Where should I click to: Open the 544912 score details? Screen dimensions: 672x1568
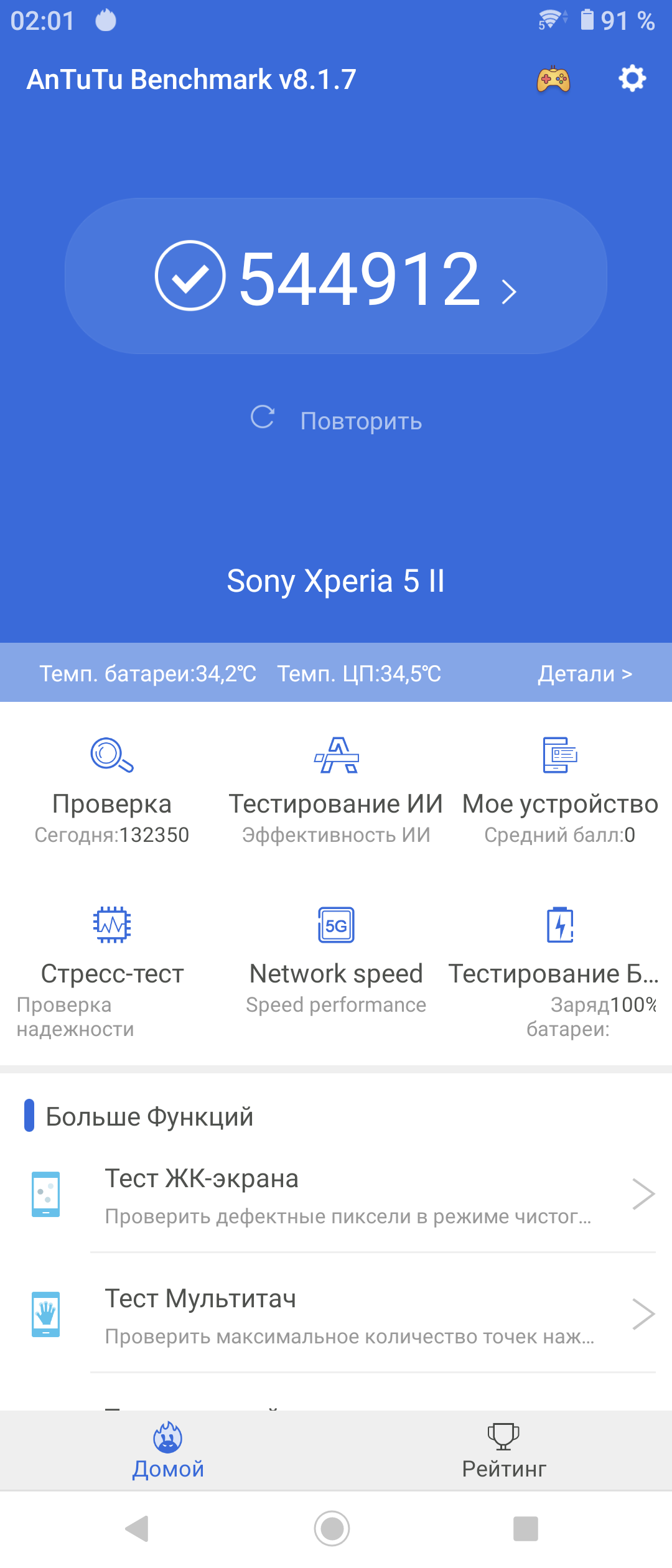336,277
